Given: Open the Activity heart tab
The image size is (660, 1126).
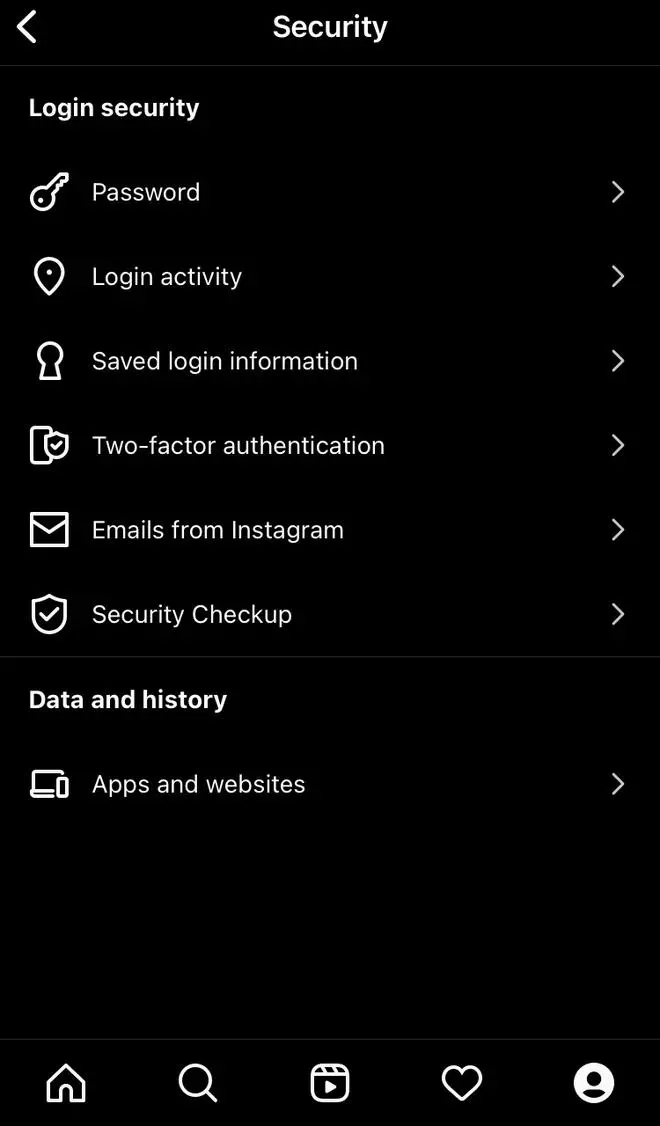Looking at the screenshot, I should [x=462, y=1082].
